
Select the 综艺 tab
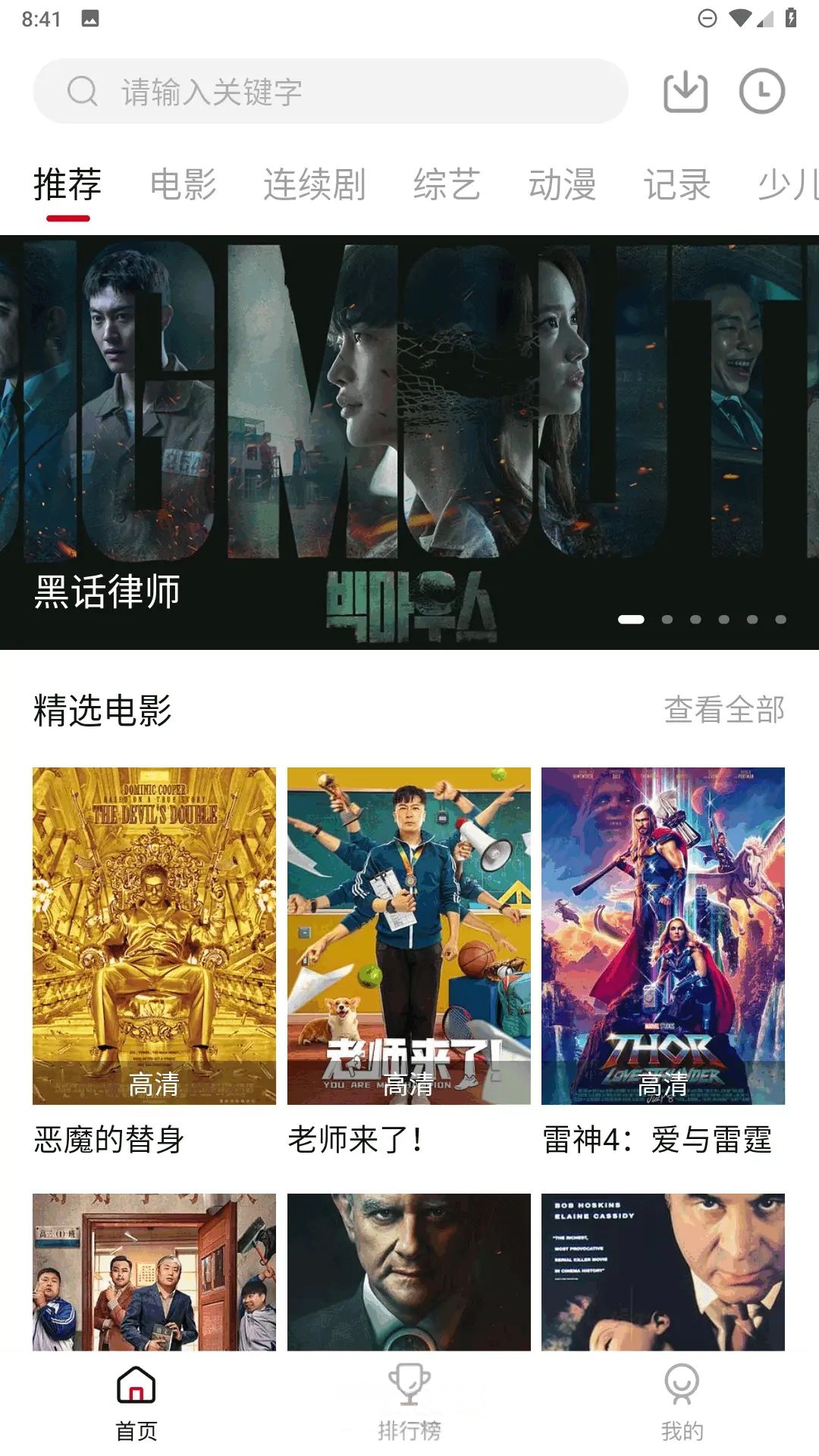447,185
